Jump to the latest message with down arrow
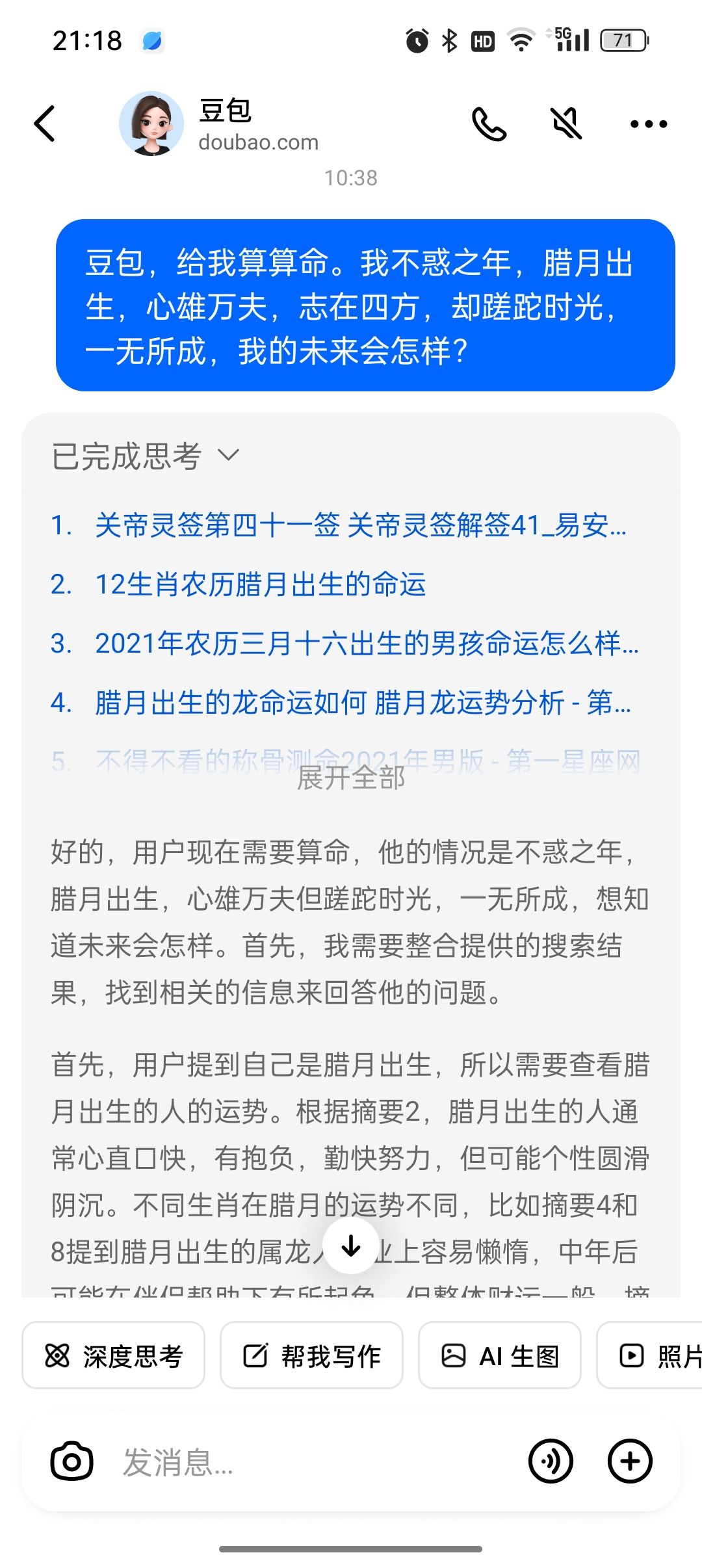 [x=351, y=1246]
